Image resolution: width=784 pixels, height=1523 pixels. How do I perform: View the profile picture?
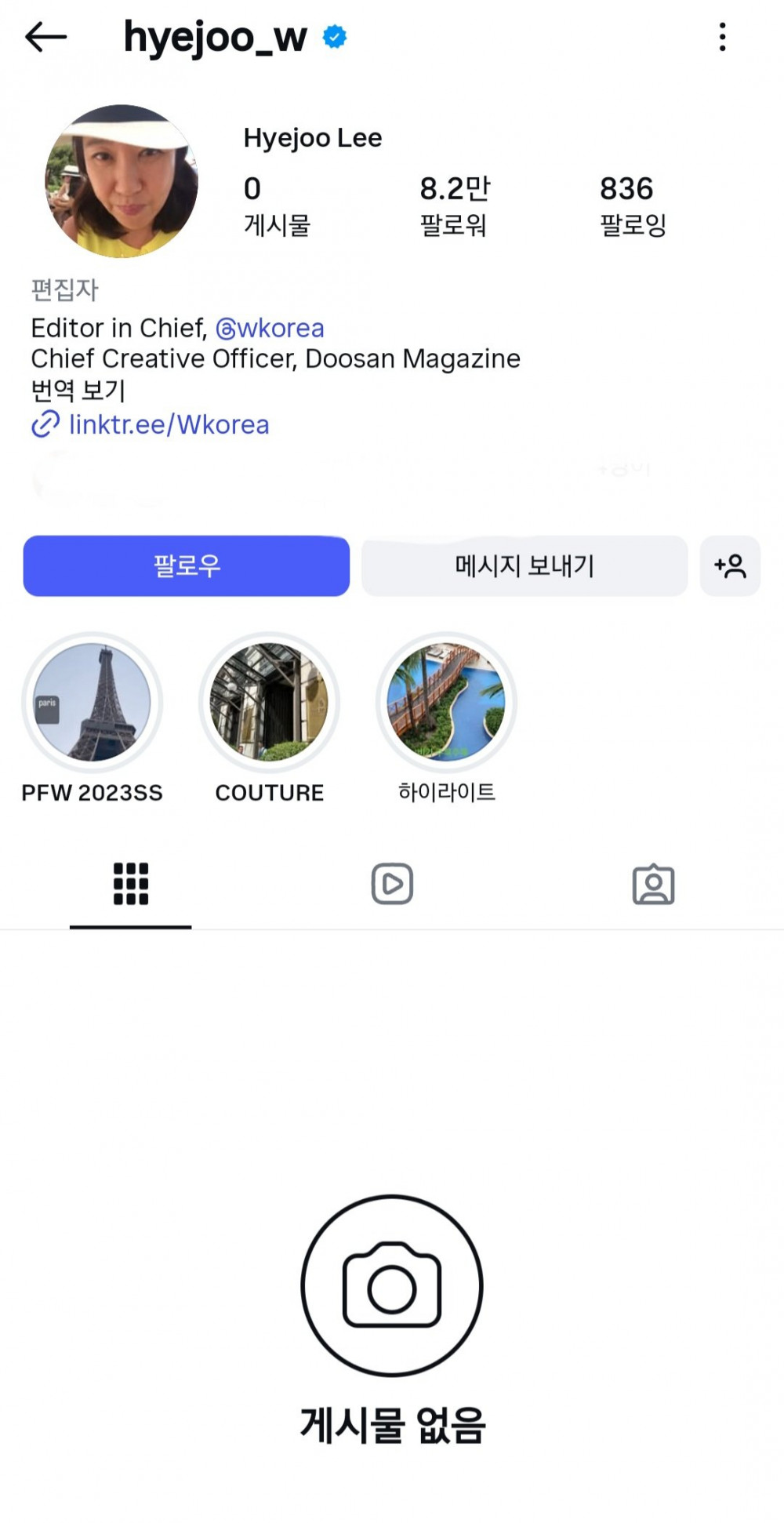pos(122,181)
